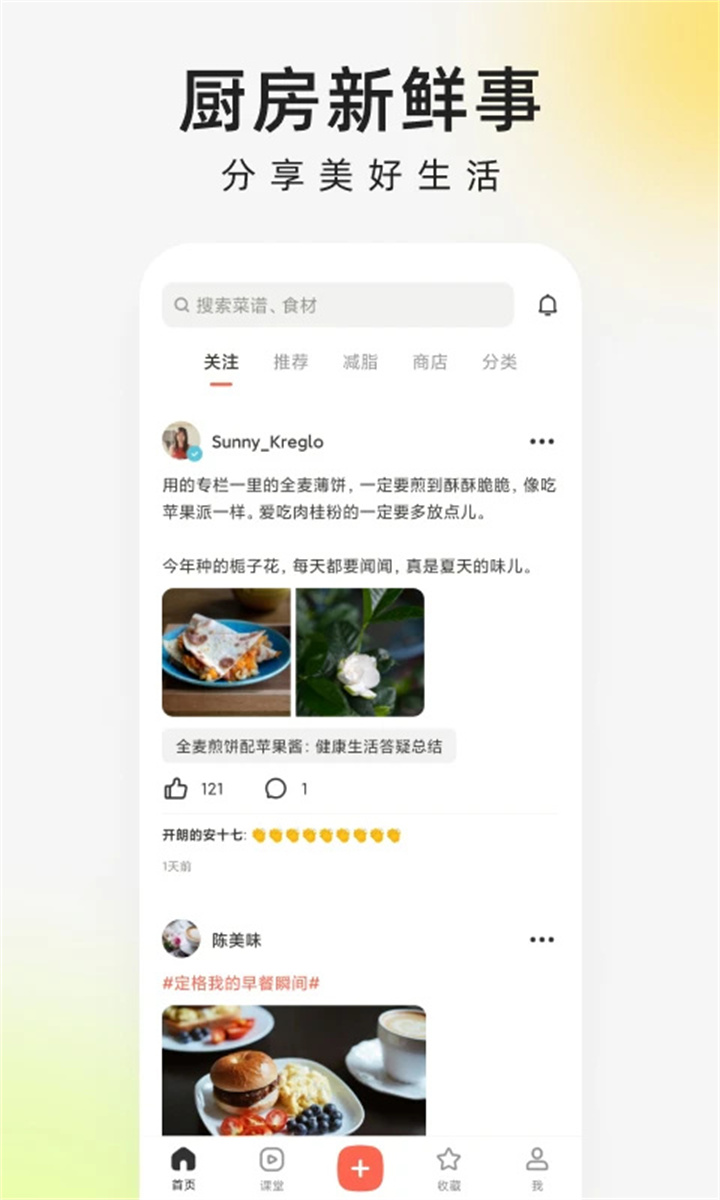This screenshot has width=720, height=1200.
Task: Open the gardenia flower photo
Action: (x=360, y=652)
